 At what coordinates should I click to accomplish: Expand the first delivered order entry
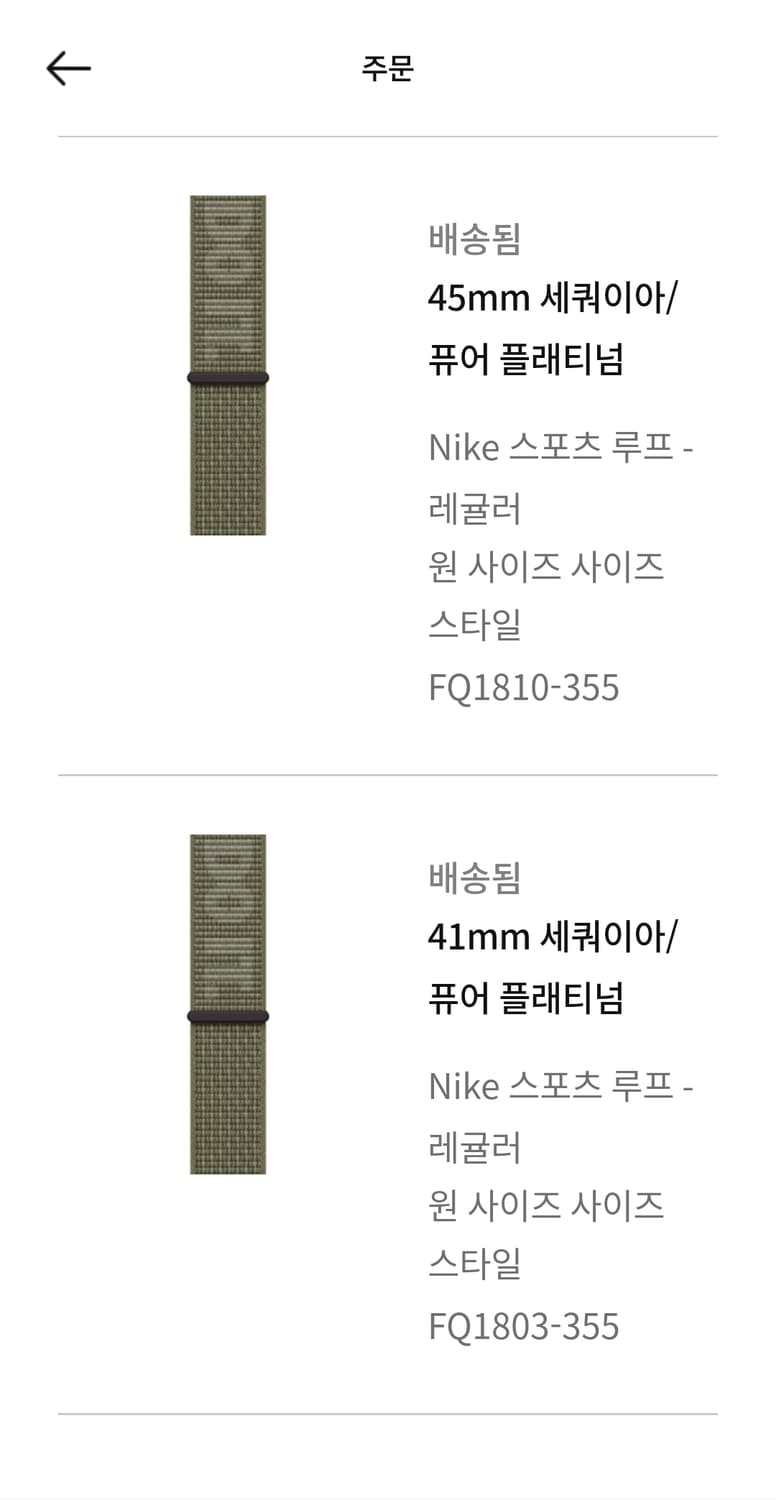click(400, 450)
